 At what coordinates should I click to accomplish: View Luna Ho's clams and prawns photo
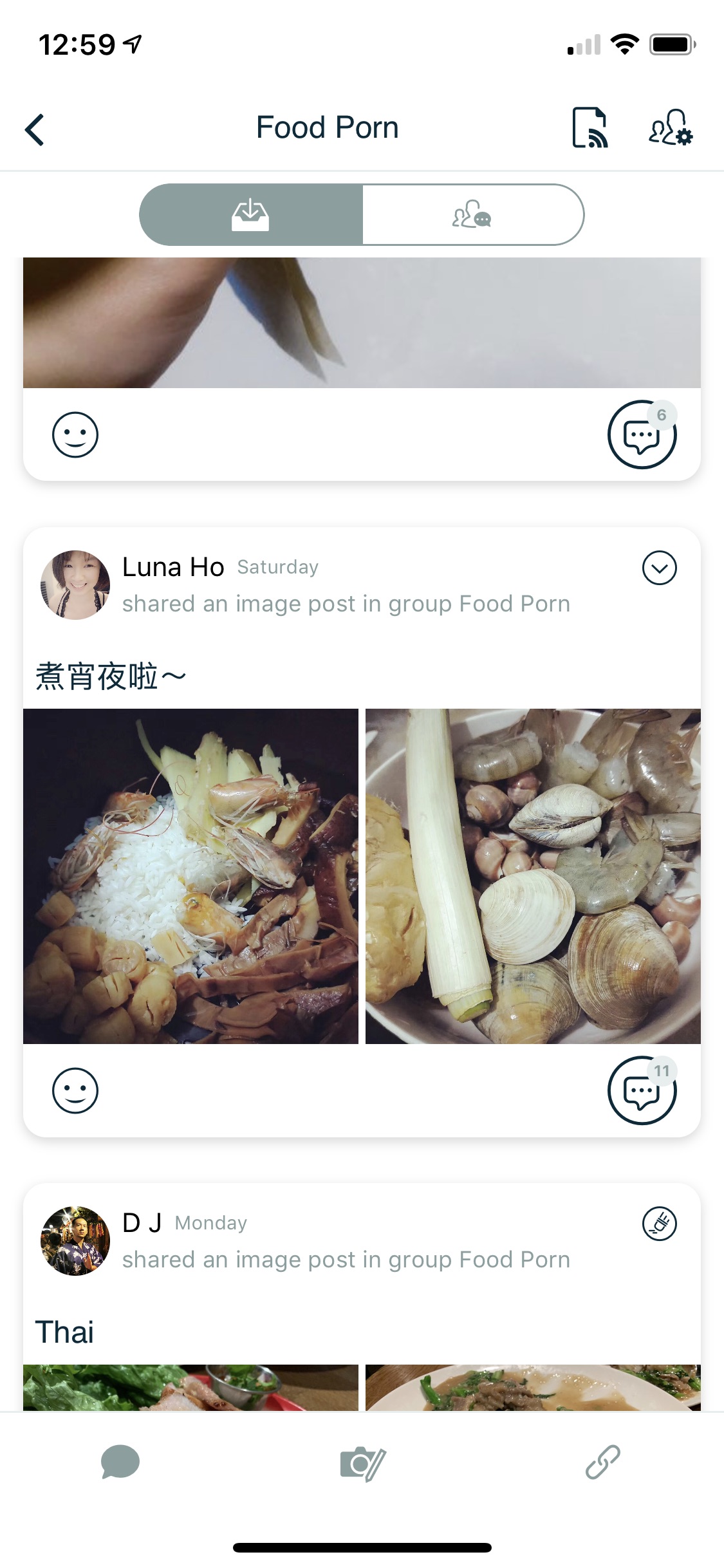(533, 876)
